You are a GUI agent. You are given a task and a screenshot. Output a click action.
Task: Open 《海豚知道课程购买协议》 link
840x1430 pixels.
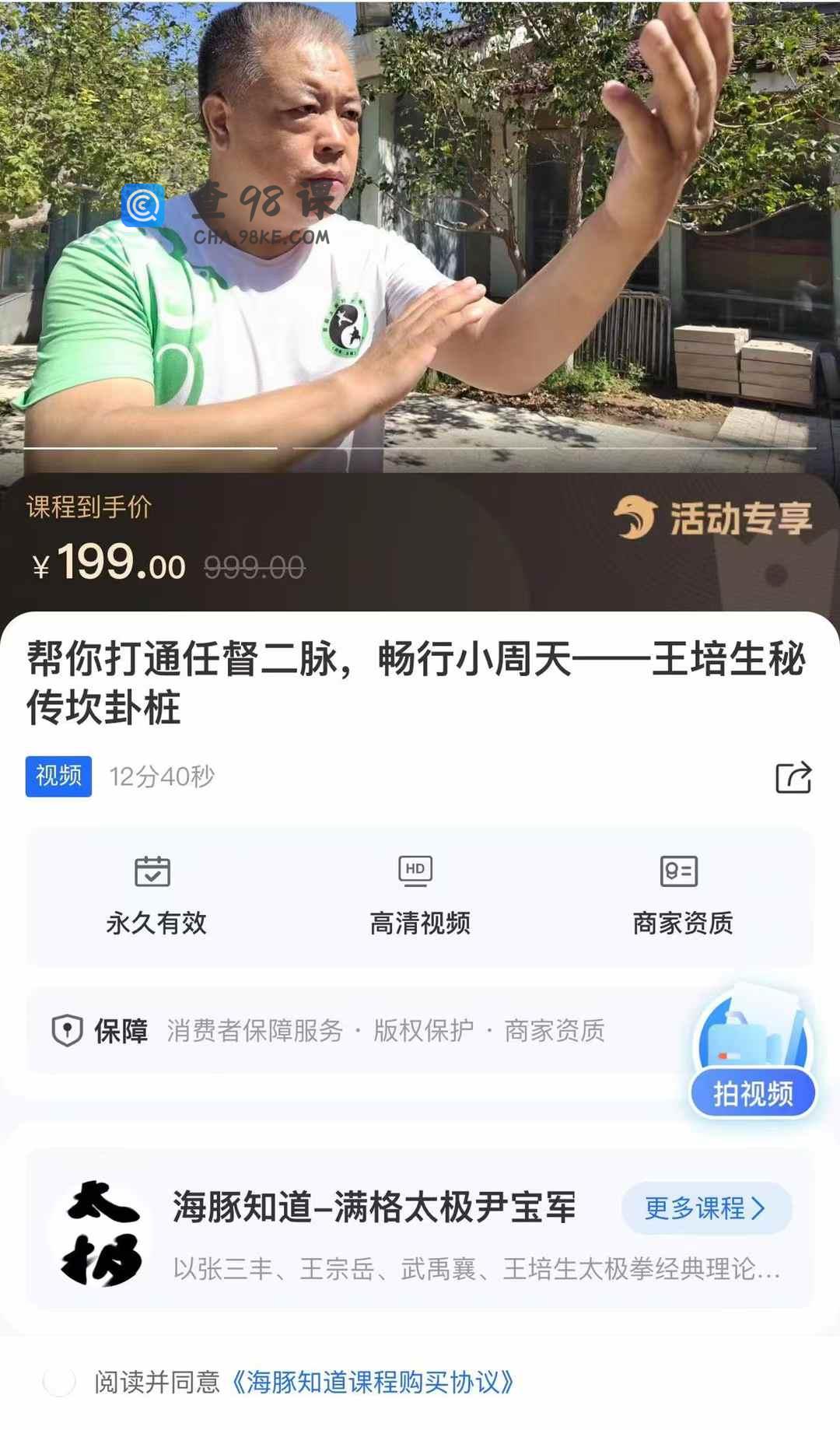pos(375,1382)
